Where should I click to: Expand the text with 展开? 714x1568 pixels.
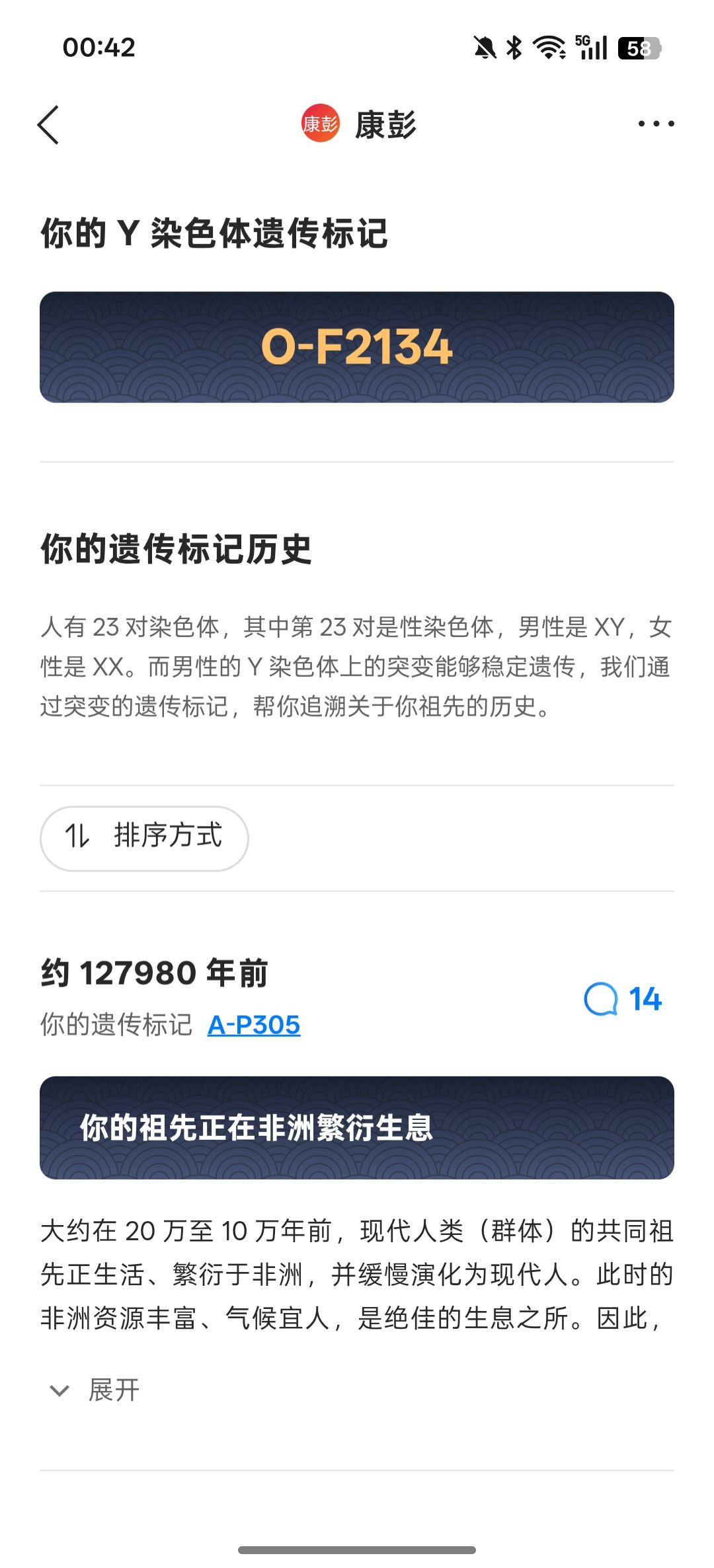click(x=96, y=1390)
